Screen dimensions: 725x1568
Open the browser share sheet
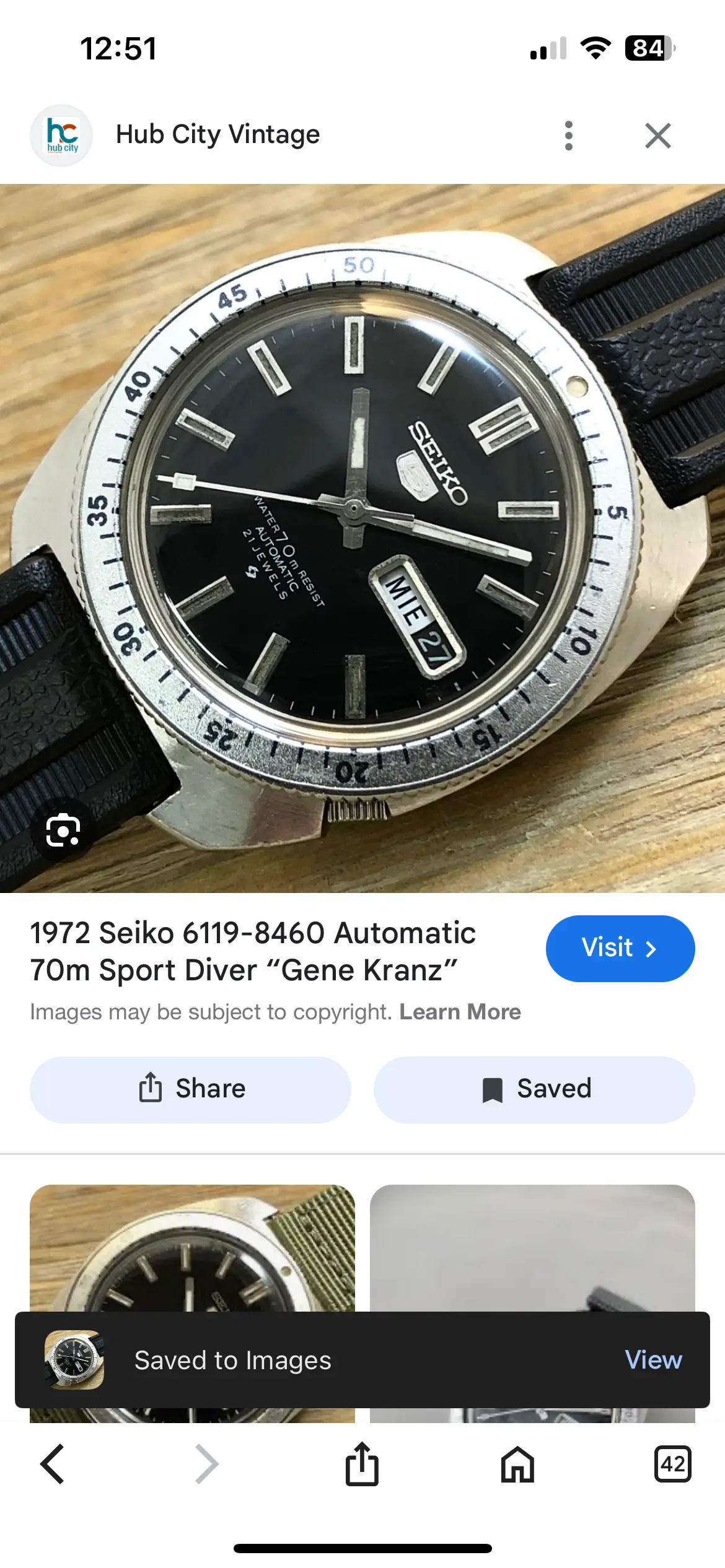coord(362,1465)
